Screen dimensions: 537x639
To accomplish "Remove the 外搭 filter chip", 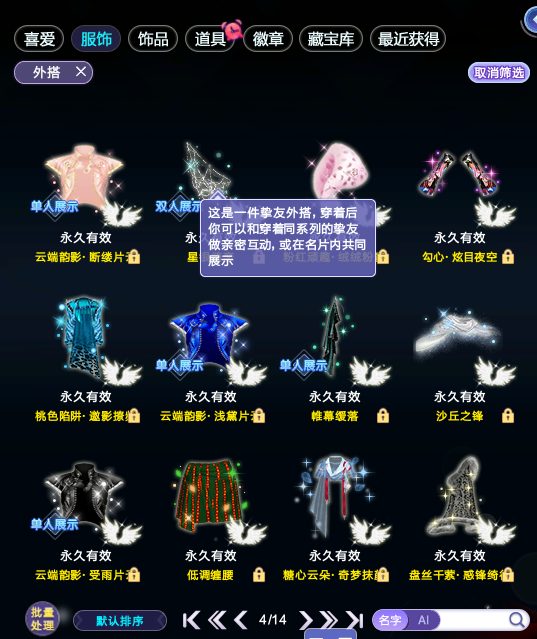I will [x=81, y=72].
